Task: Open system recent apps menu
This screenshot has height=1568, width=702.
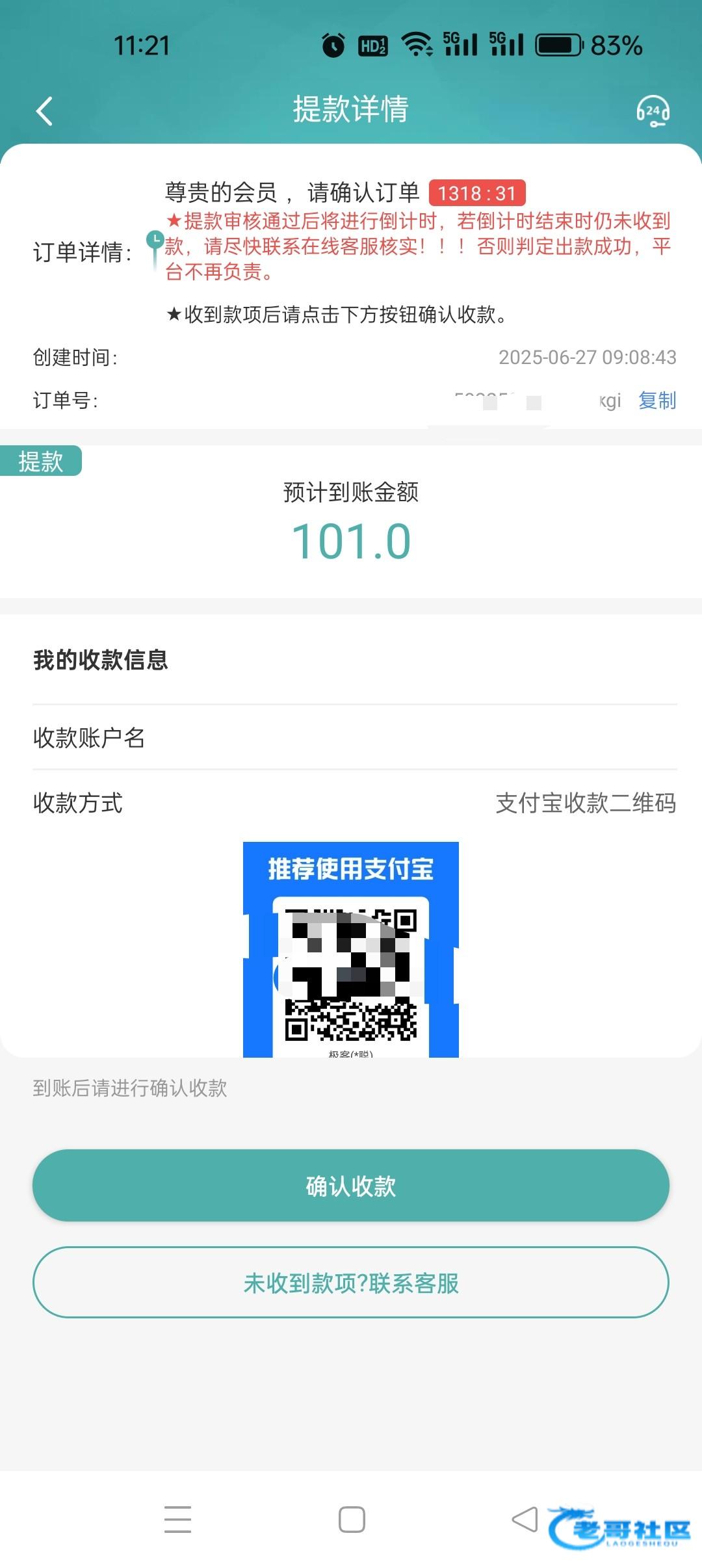Action: tap(177, 1520)
